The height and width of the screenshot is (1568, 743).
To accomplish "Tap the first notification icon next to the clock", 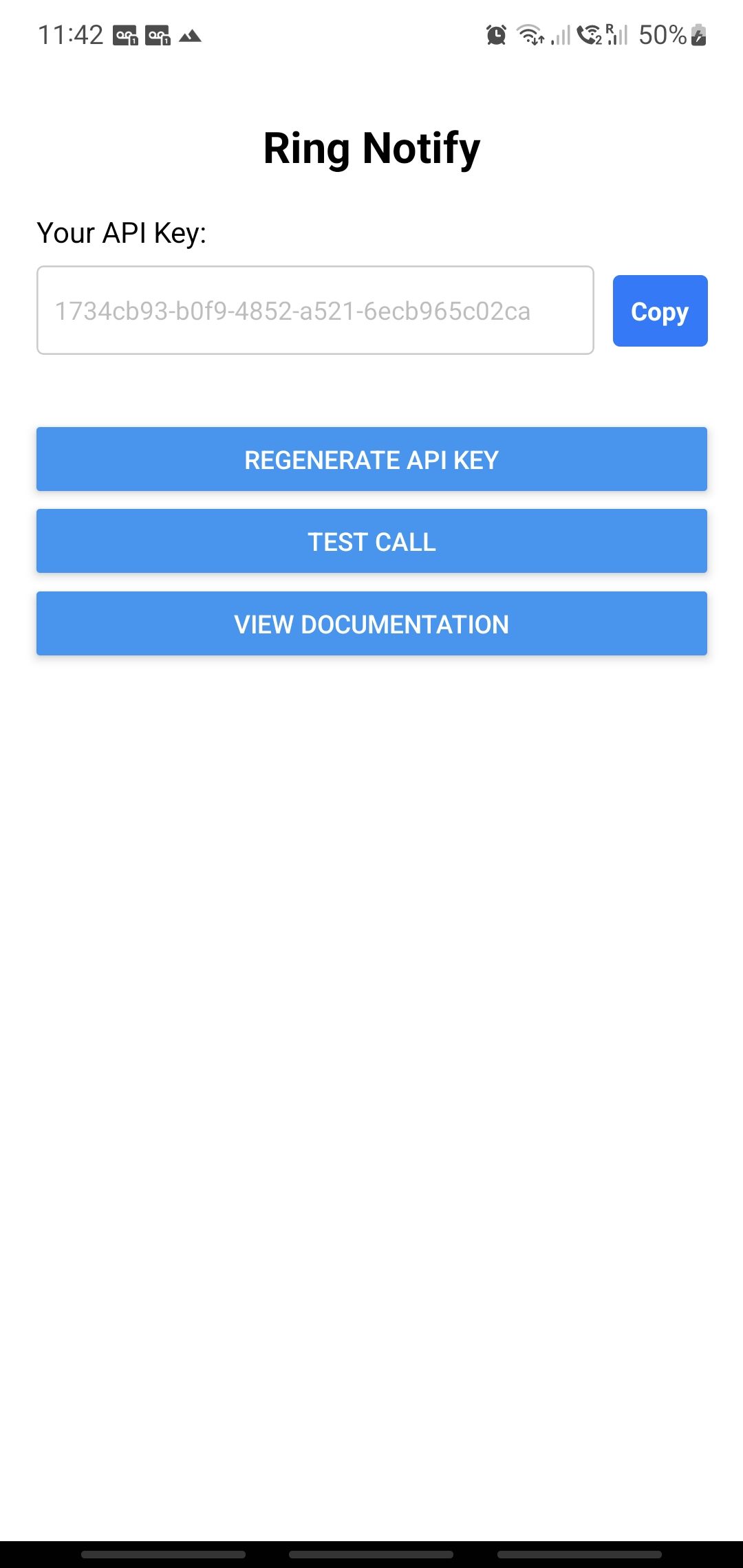I will pyautogui.click(x=125, y=34).
